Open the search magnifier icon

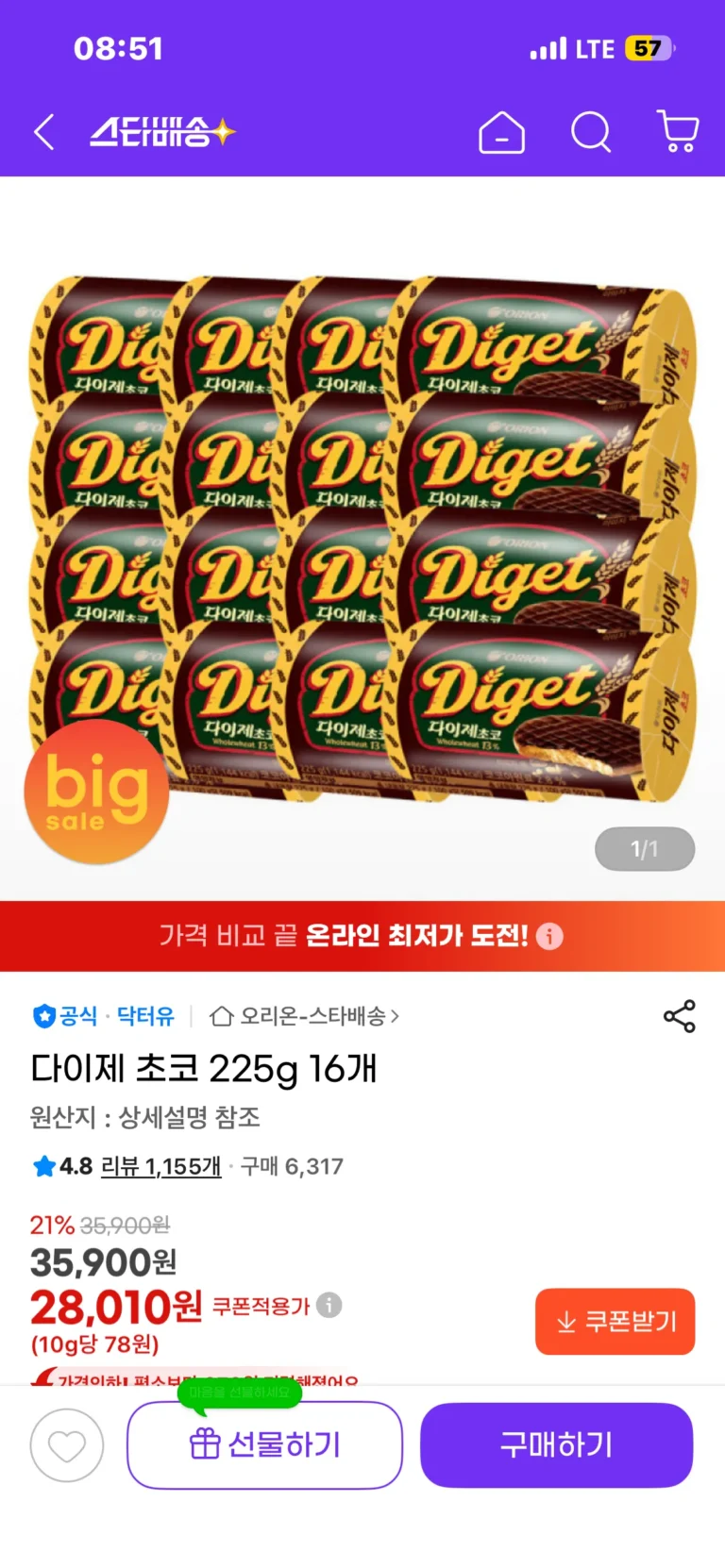click(x=591, y=132)
